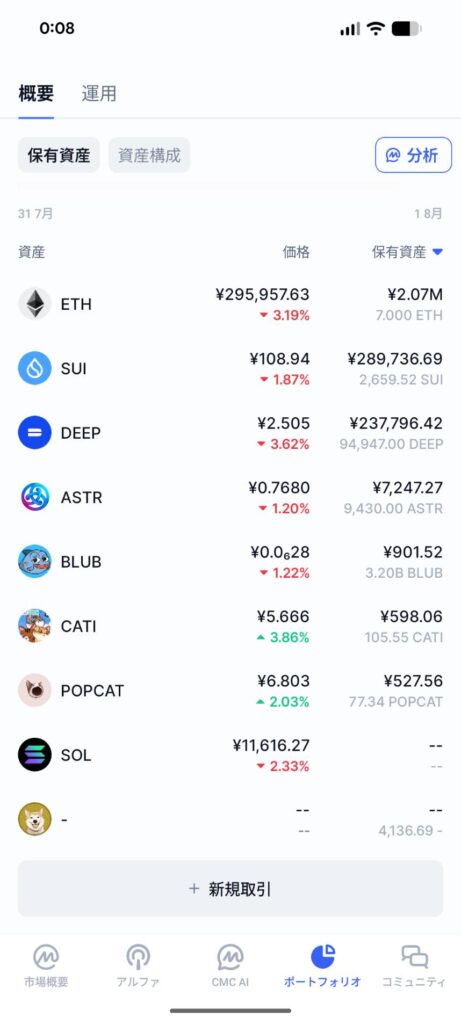Select the 資産構成 segment

(x=149, y=155)
